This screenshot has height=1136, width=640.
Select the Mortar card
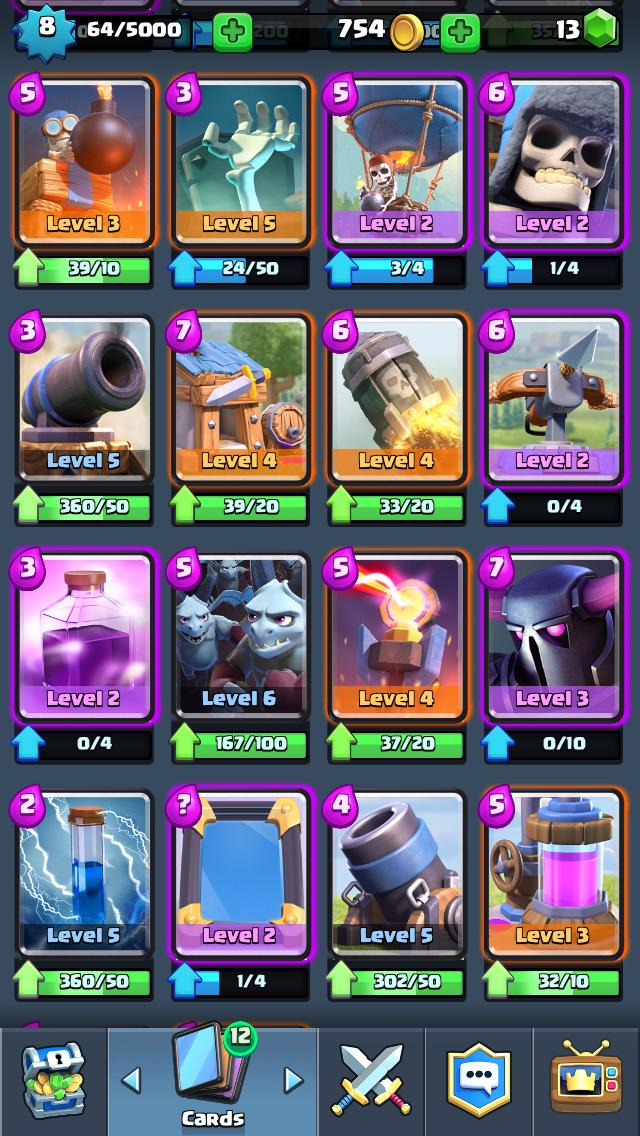(397, 873)
